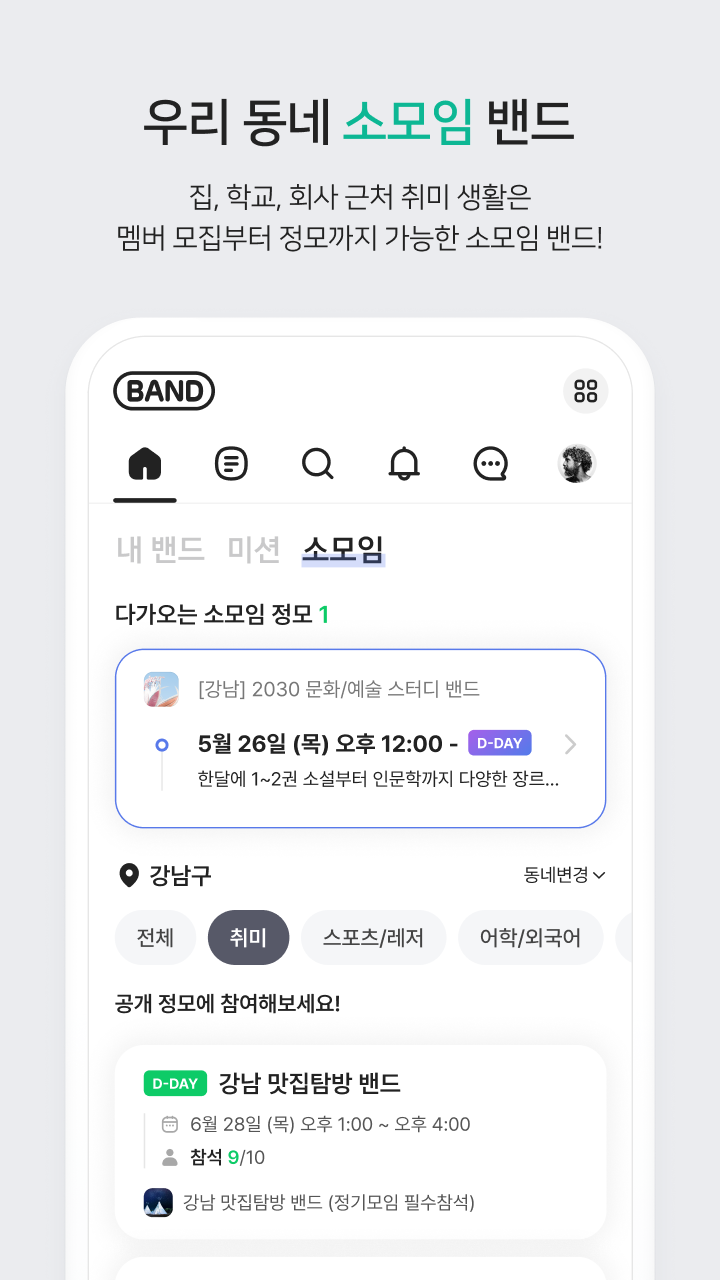Click the location pin beside 강남구

127,875
